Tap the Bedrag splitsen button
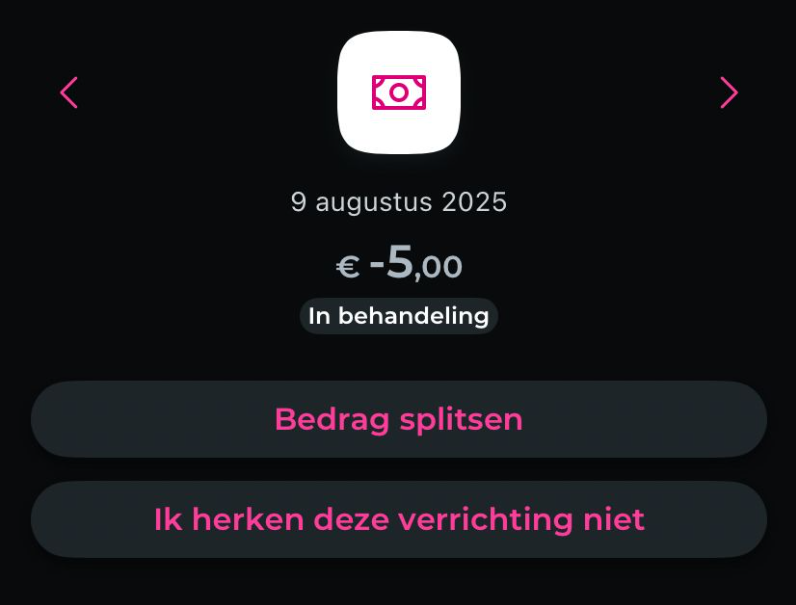 (x=398, y=419)
